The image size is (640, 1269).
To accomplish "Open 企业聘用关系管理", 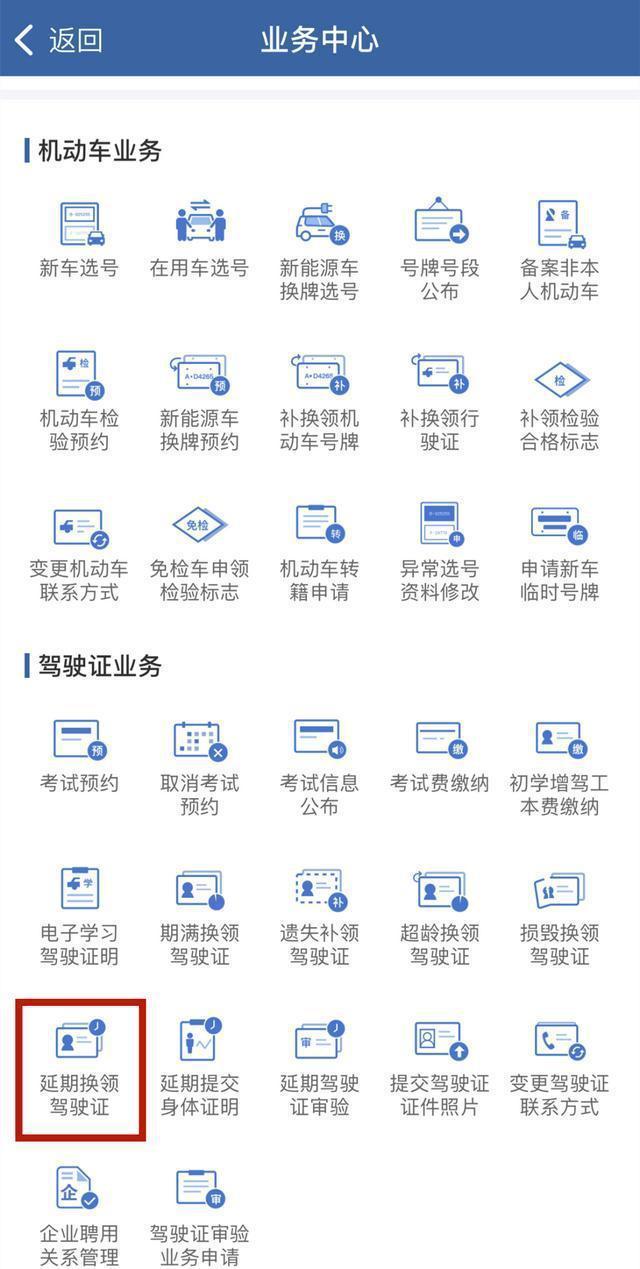I will 79,1217.
